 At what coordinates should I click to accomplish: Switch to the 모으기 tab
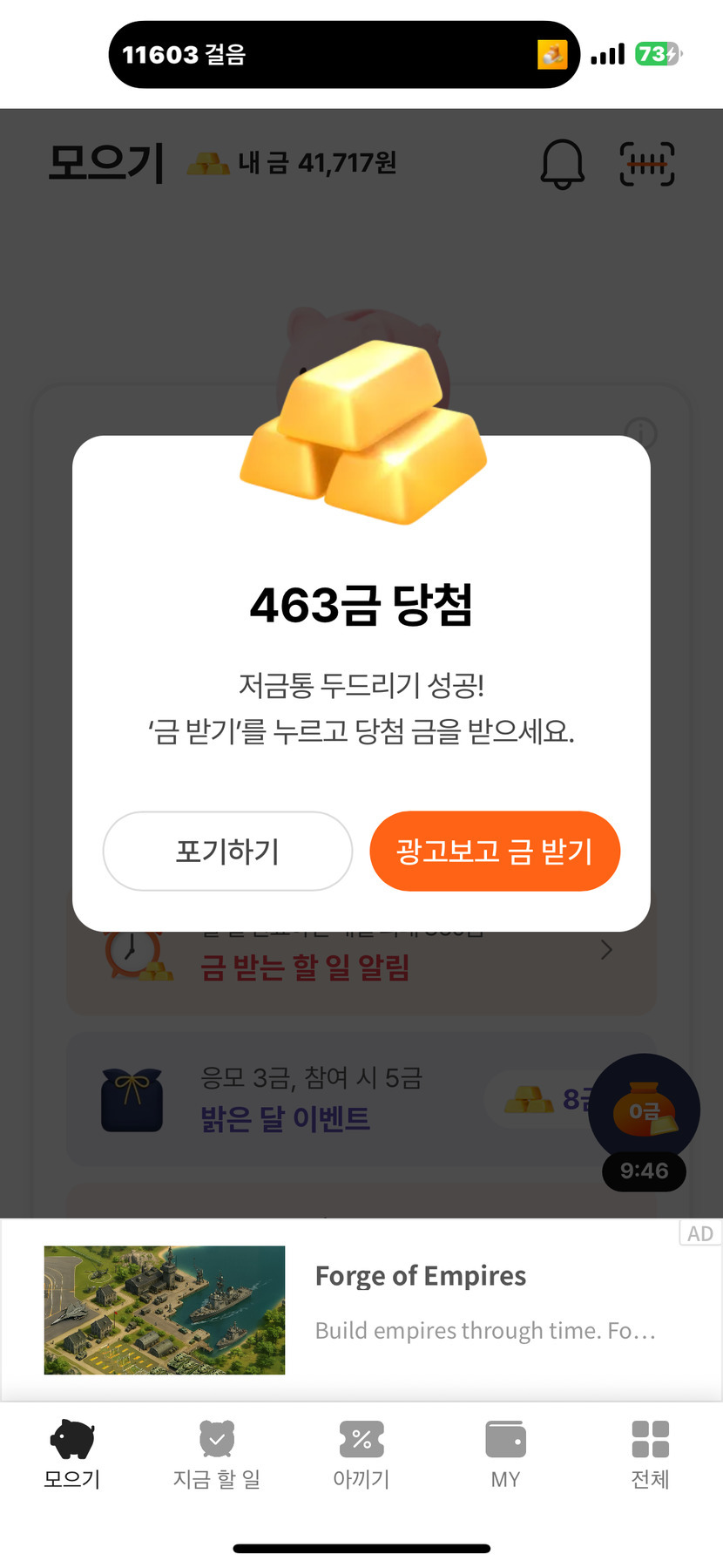(x=72, y=1453)
